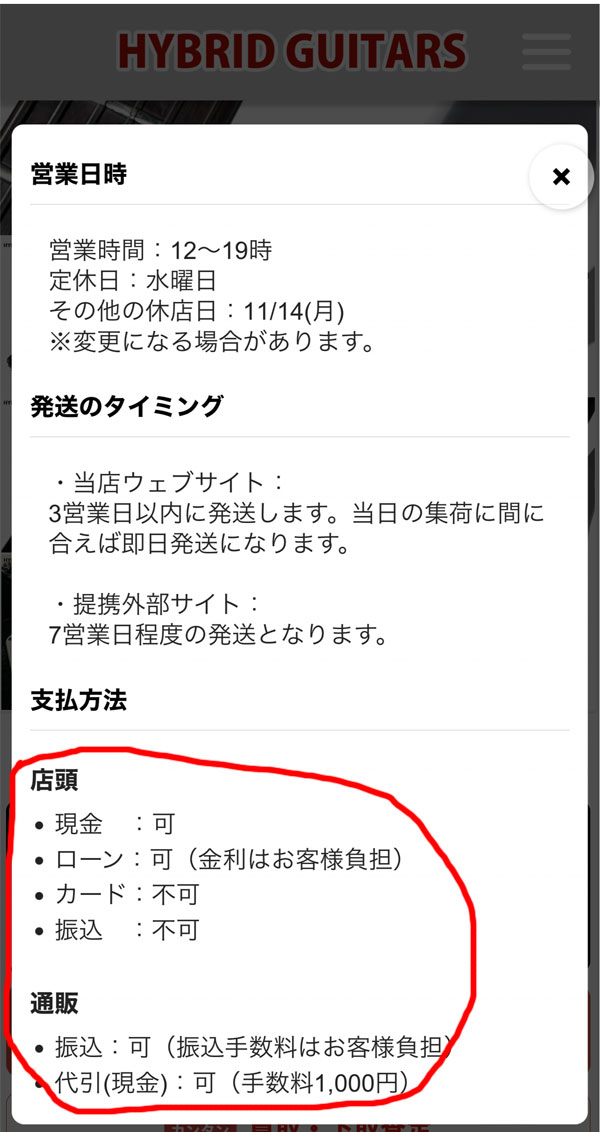Open the hamburger menu

(546, 52)
